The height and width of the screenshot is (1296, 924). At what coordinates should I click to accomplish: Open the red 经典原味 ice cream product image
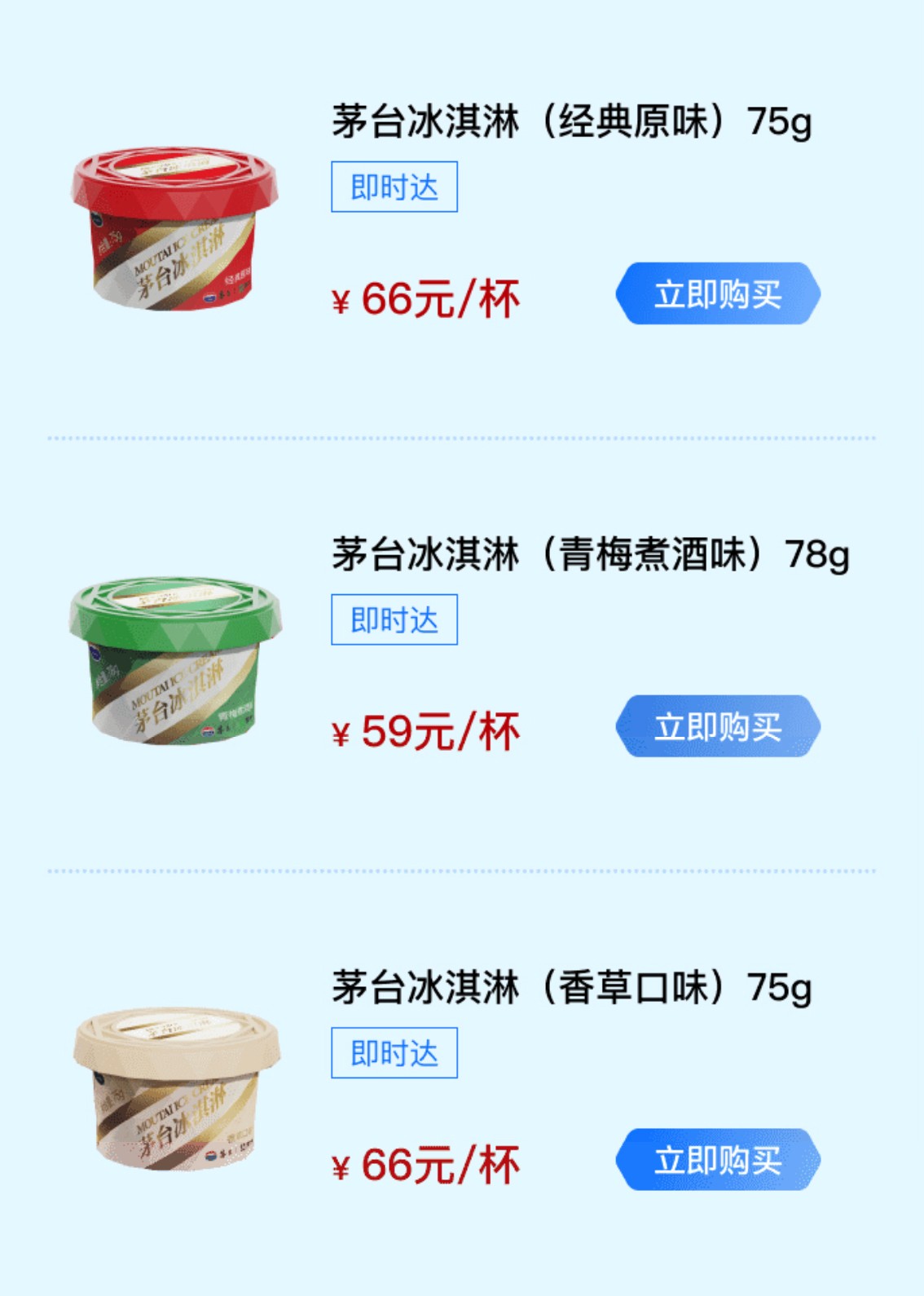coord(174,228)
